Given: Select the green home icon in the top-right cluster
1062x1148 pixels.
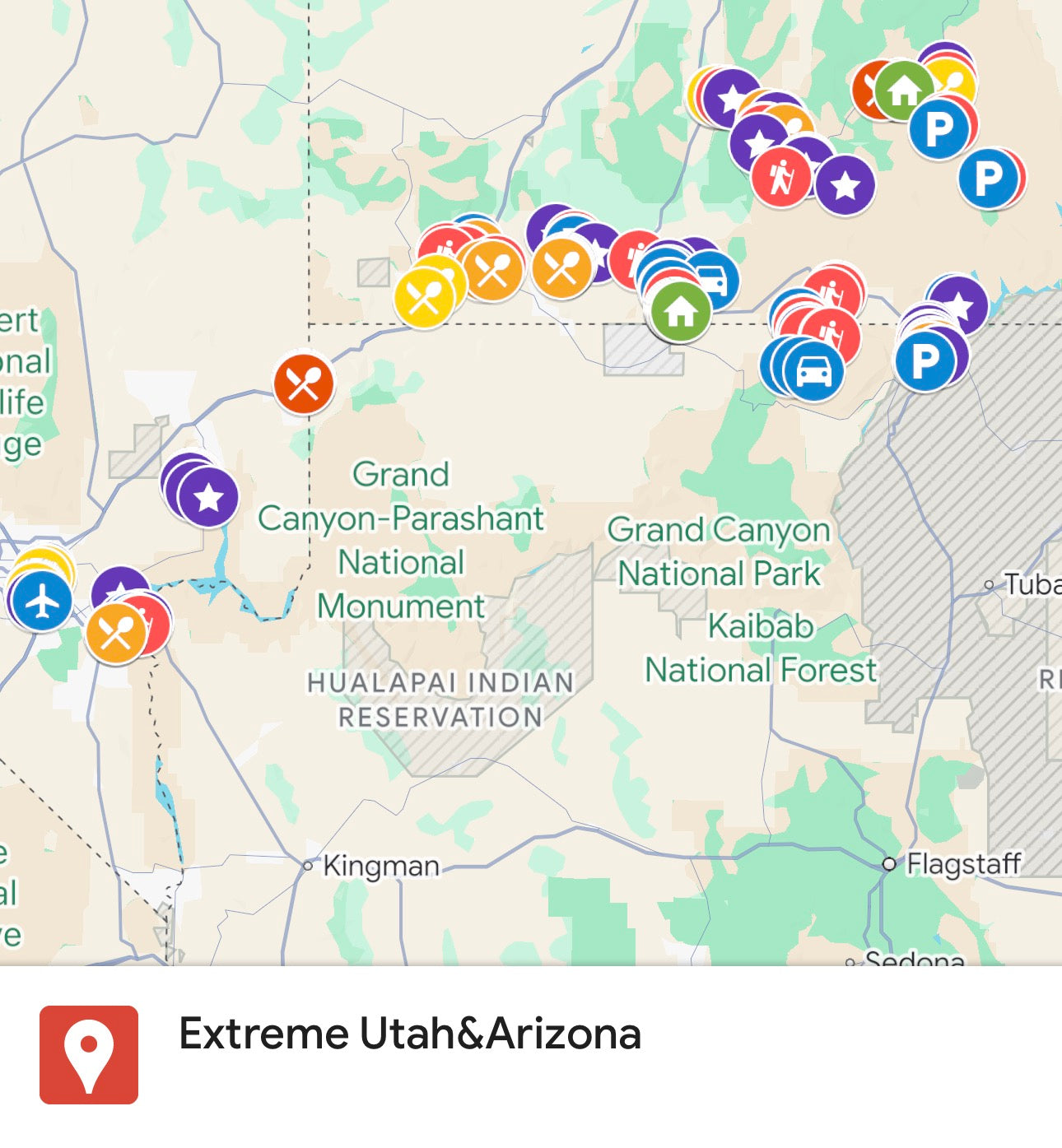Looking at the screenshot, I should point(902,89).
